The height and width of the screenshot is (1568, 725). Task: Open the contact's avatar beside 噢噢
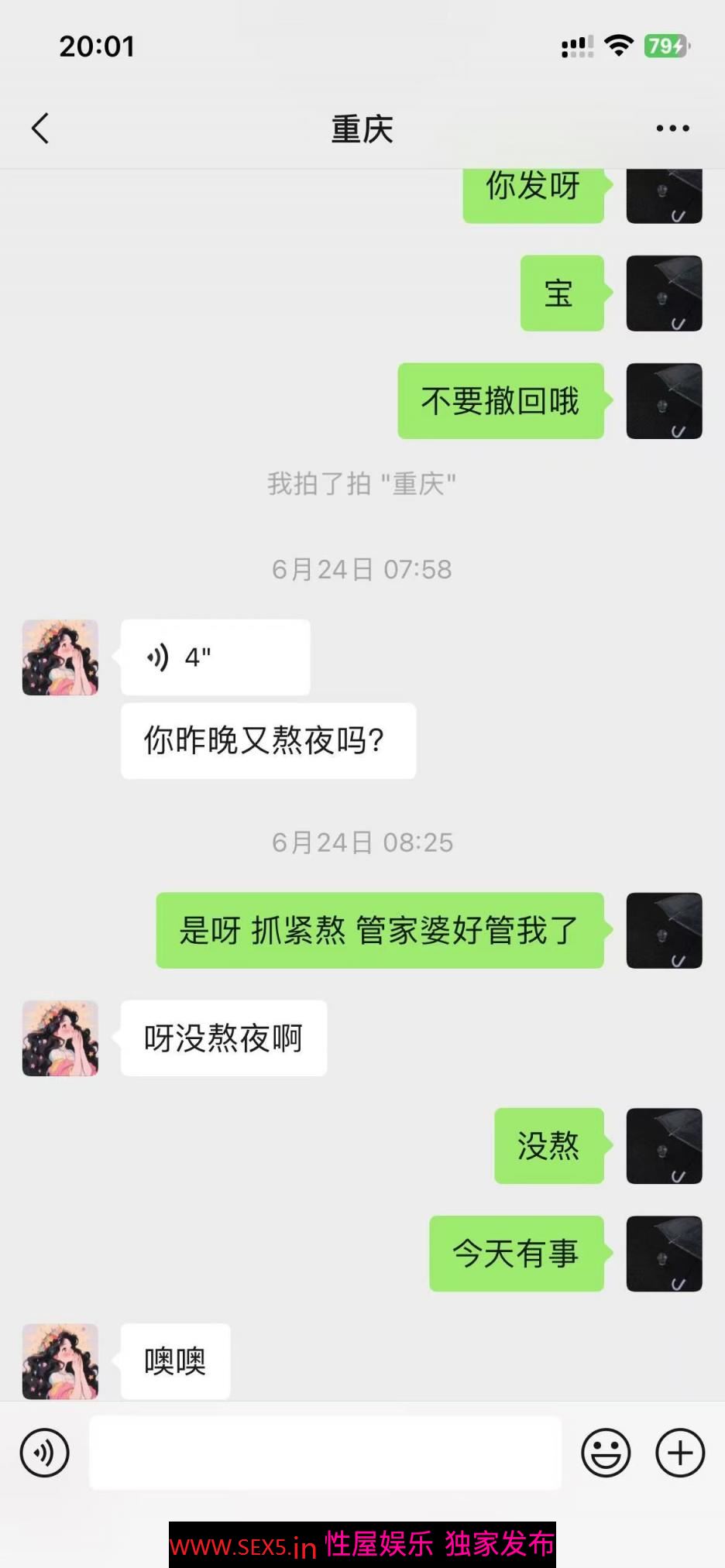[x=60, y=1361]
